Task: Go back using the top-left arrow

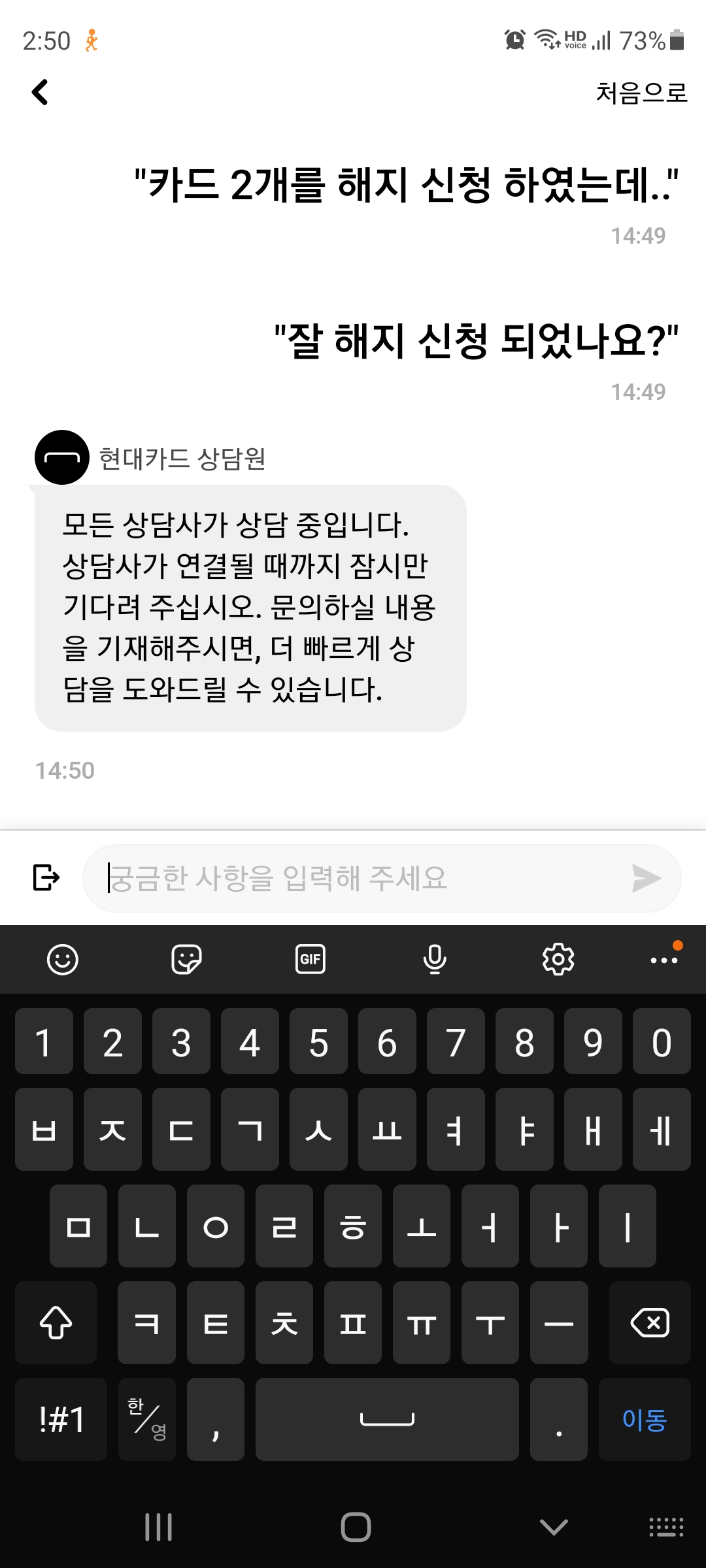Action: pyautogui.click(x=40, y=92)
